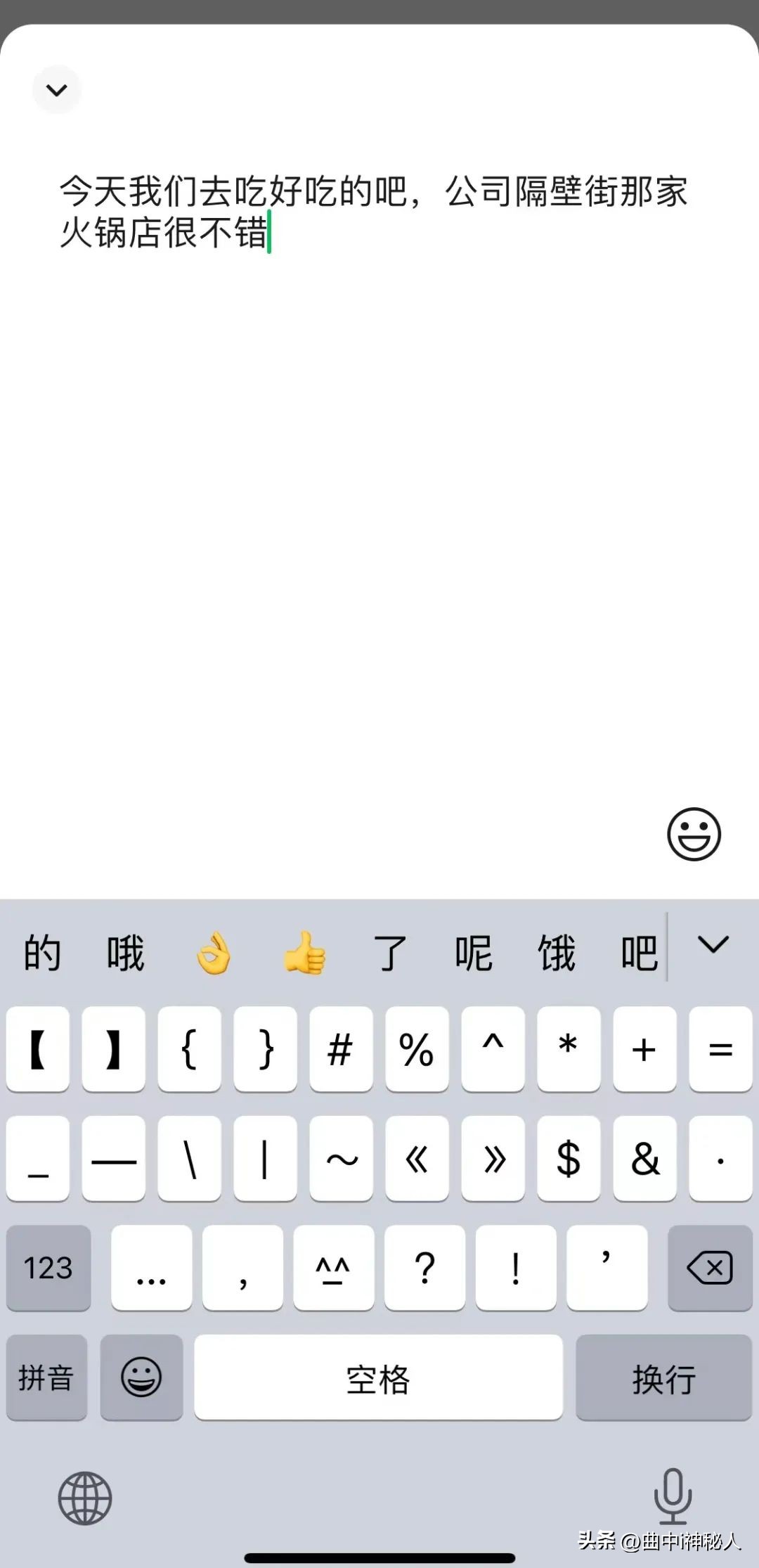Select the emoji key beside 拼音

tap(141, 1378)
